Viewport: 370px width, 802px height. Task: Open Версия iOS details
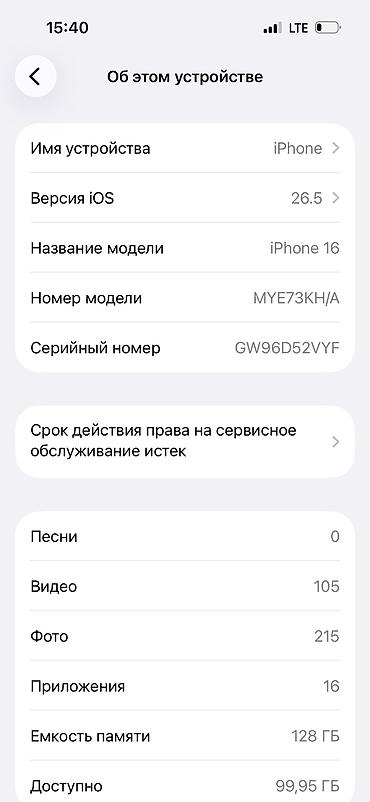coord(185,198)
